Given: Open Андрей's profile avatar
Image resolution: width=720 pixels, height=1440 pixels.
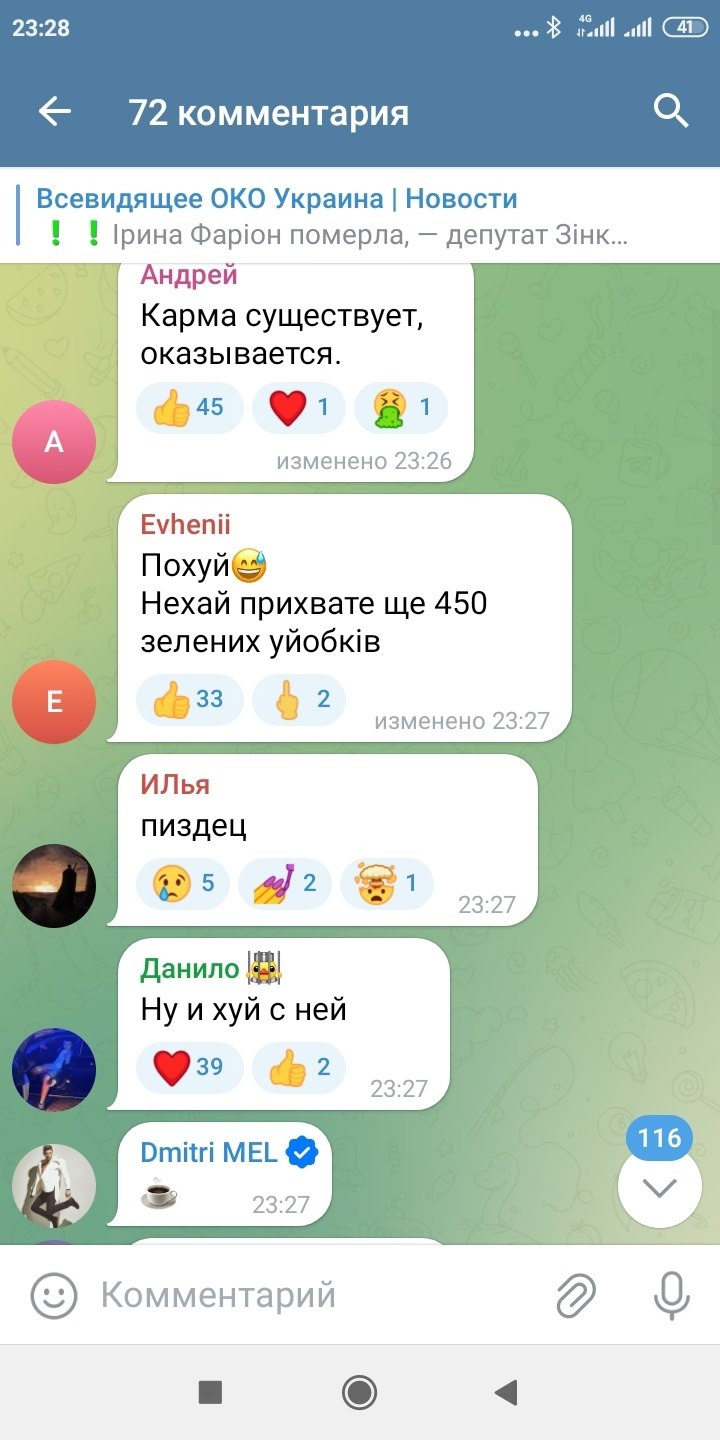Looking at the screenshot, I should pyautogui.click(x=54, y=442).
